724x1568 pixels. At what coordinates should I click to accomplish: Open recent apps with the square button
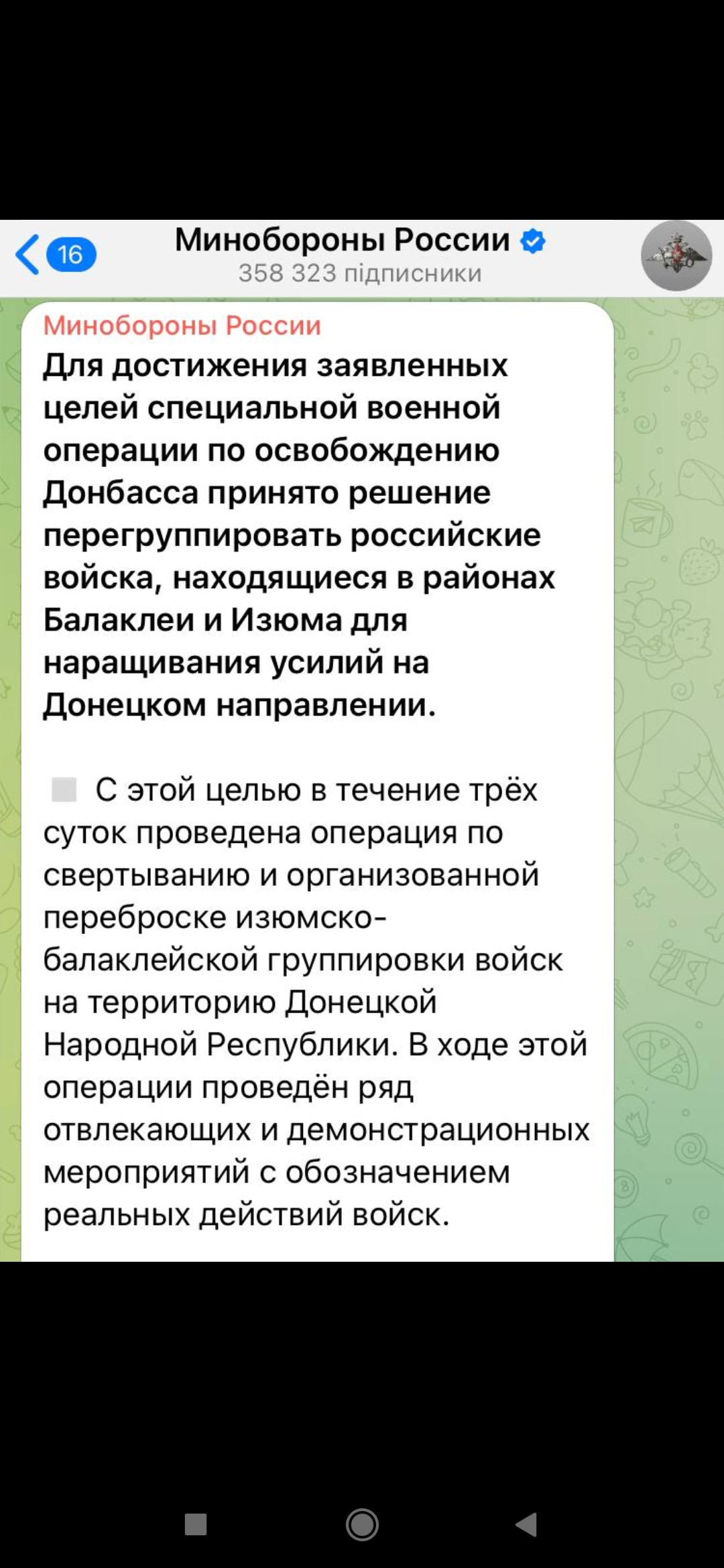coord(196,1524)
